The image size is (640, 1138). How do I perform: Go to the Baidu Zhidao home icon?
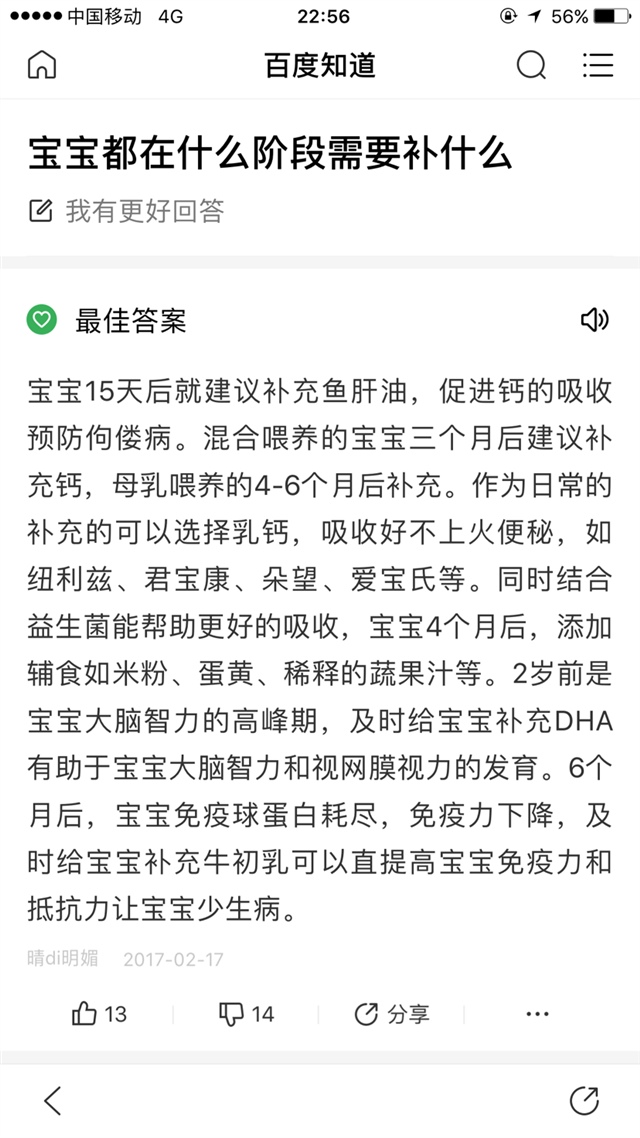(42, 65)
